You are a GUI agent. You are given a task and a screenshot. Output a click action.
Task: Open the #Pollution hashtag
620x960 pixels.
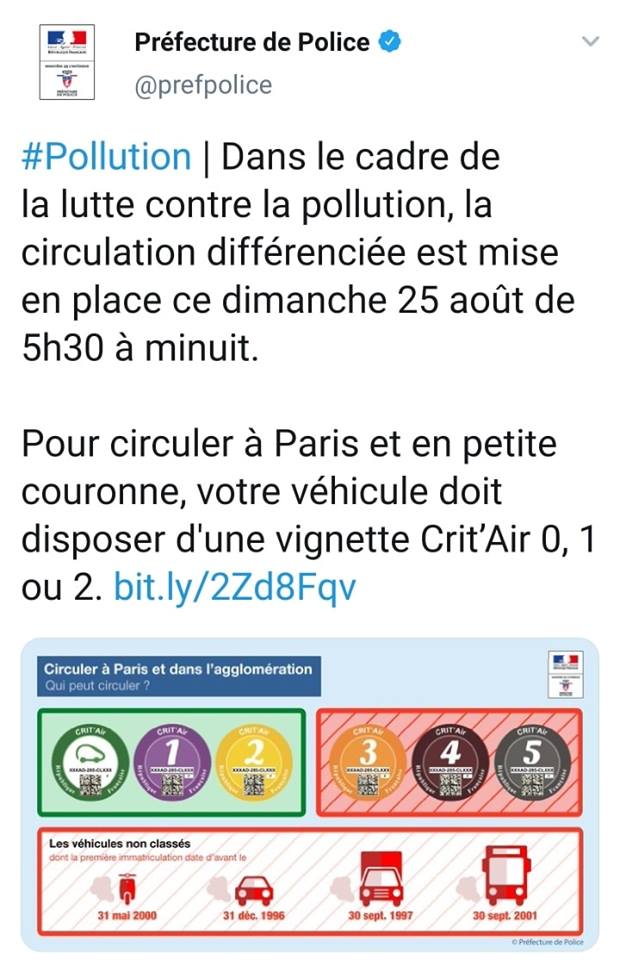[106, 157]
